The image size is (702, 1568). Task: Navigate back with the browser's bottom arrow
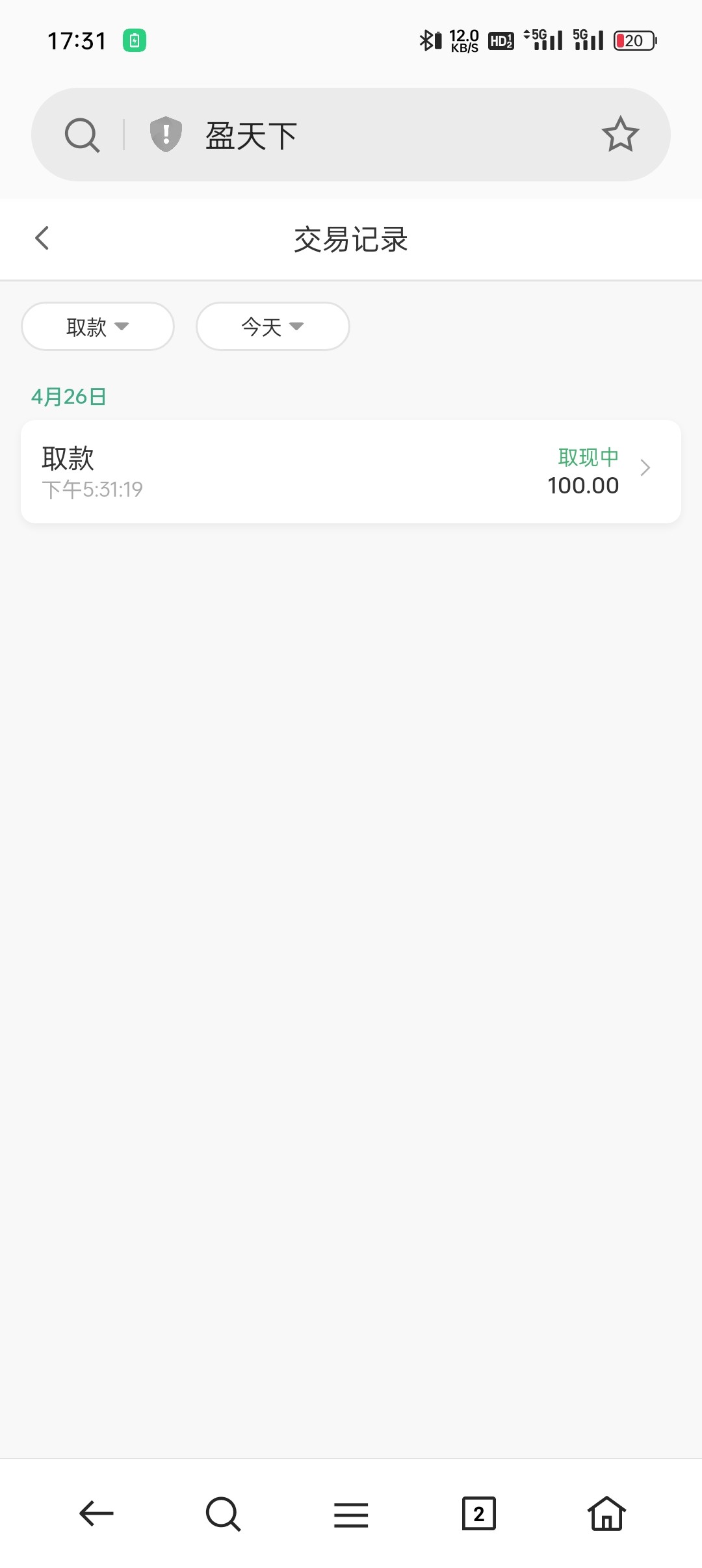[x=96, y=1513]
